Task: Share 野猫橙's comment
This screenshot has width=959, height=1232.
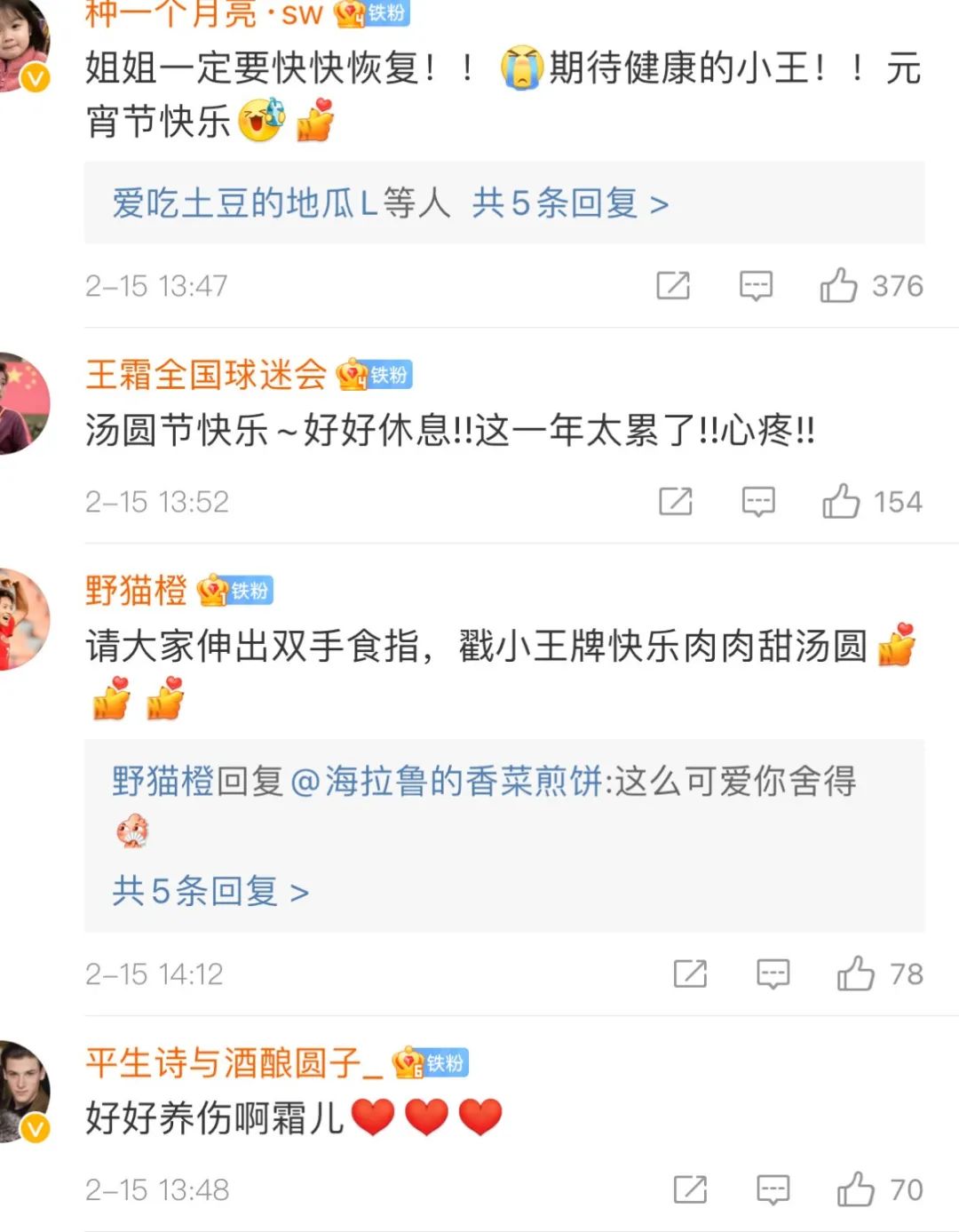Action: tap(690, 974)
